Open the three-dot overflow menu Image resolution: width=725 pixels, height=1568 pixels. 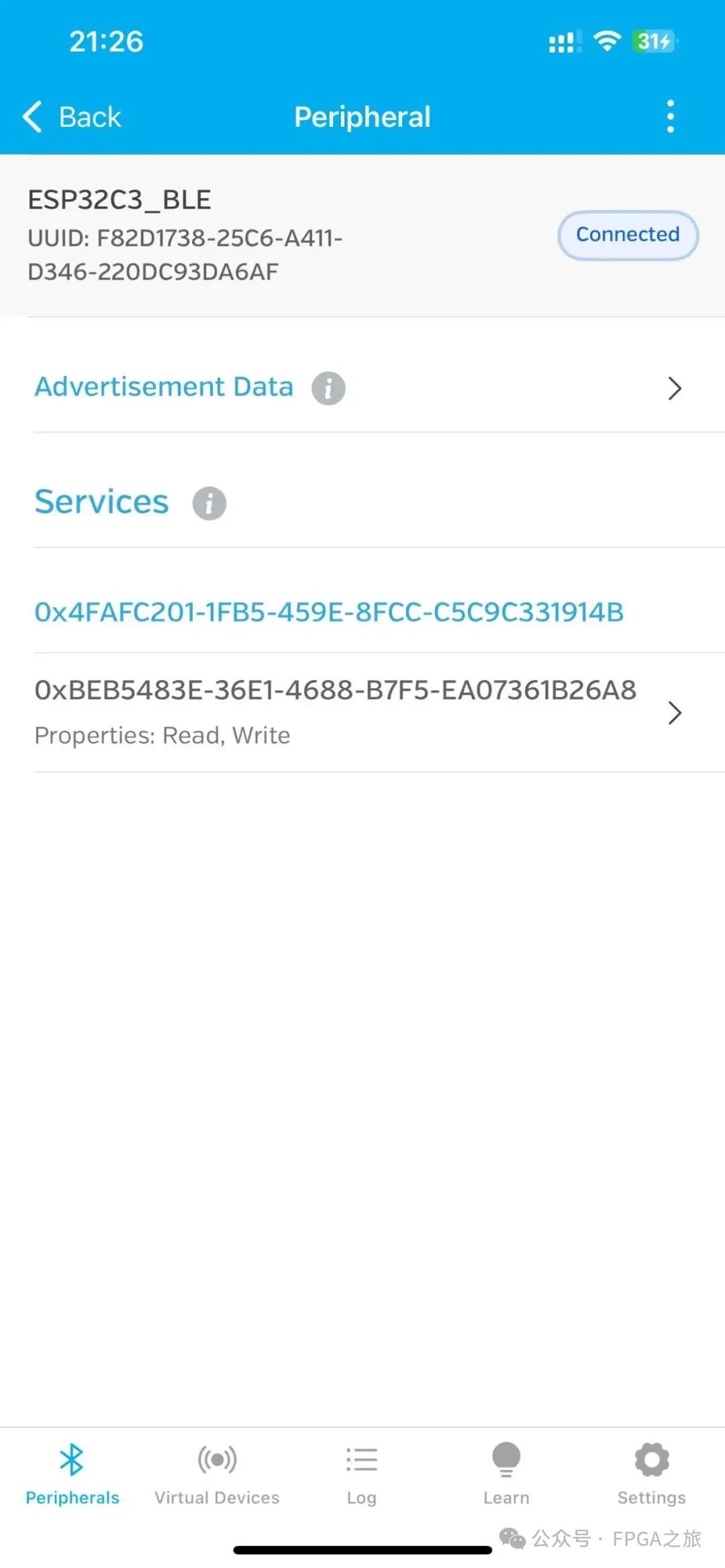(x=669, y=116)
